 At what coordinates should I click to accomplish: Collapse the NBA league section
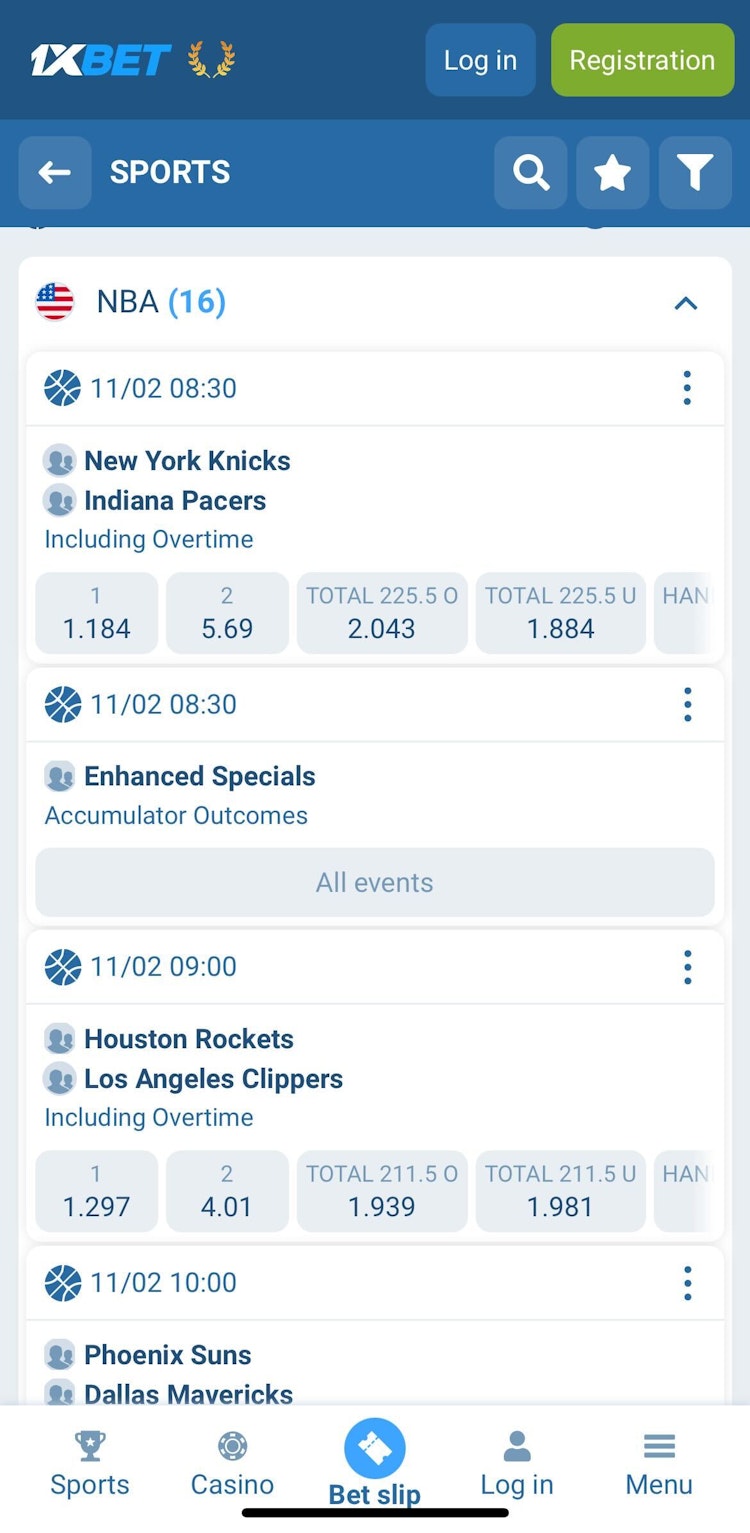coord(686,303)
